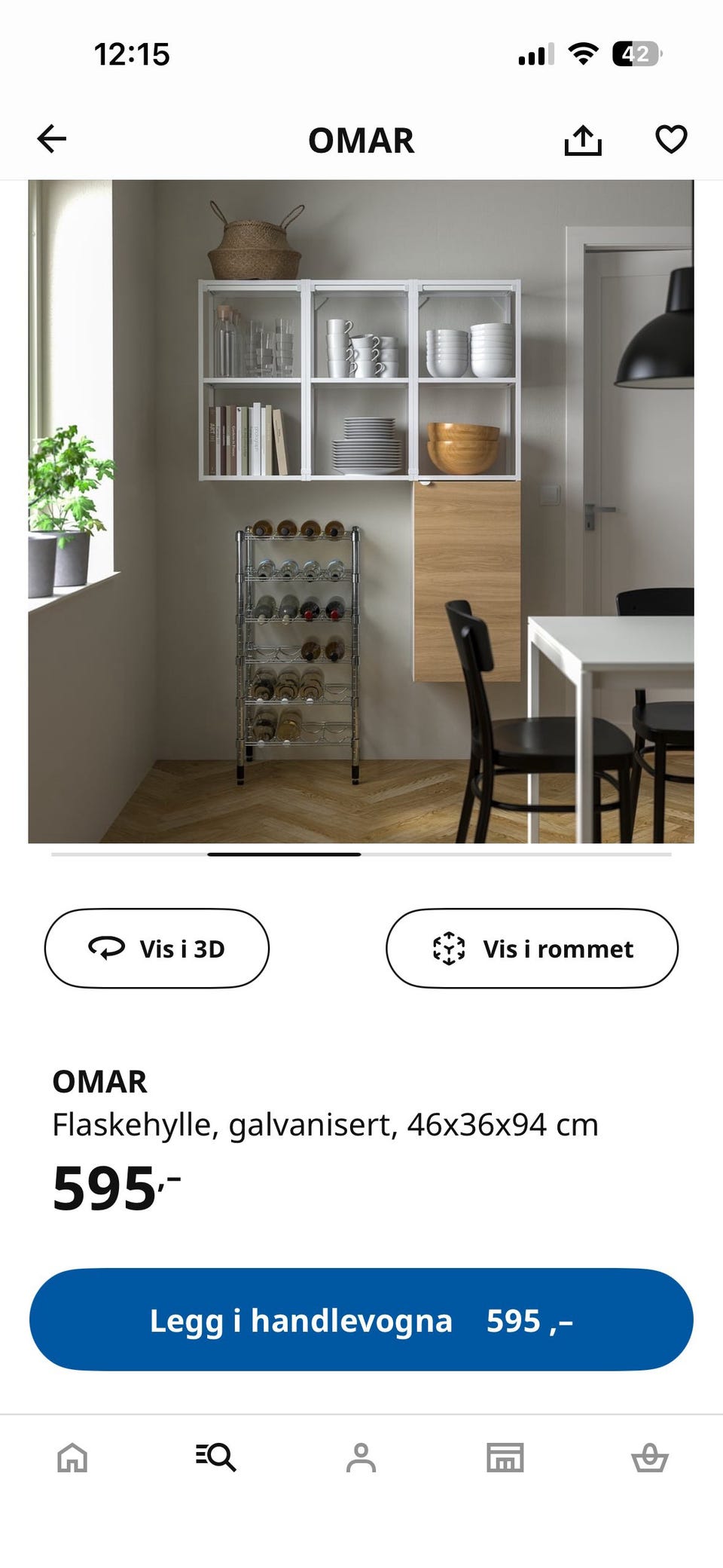
Task: Open the shopping basket icon
Action: coord(651,1458)
